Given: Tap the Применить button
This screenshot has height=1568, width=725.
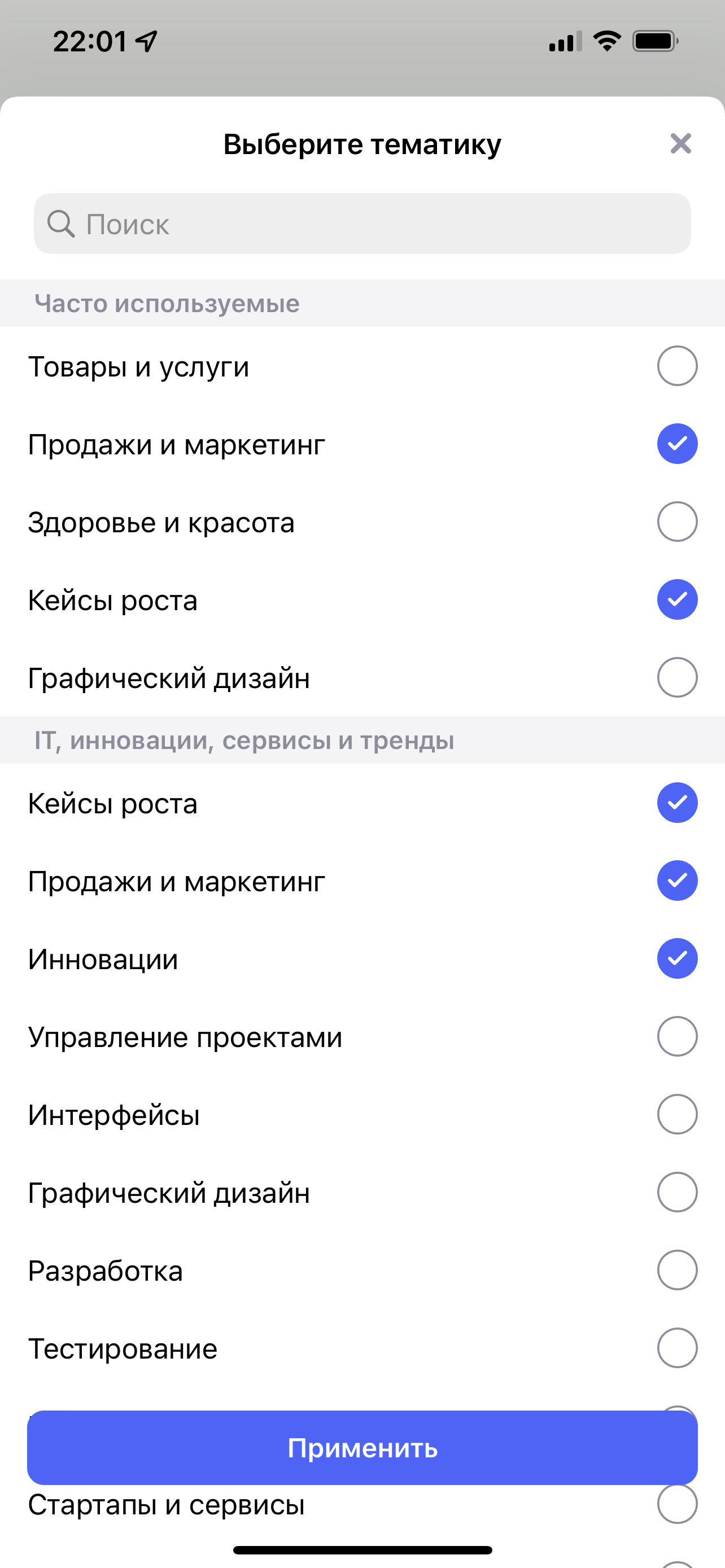Looking at the screenshot, I should point(362,1447).
